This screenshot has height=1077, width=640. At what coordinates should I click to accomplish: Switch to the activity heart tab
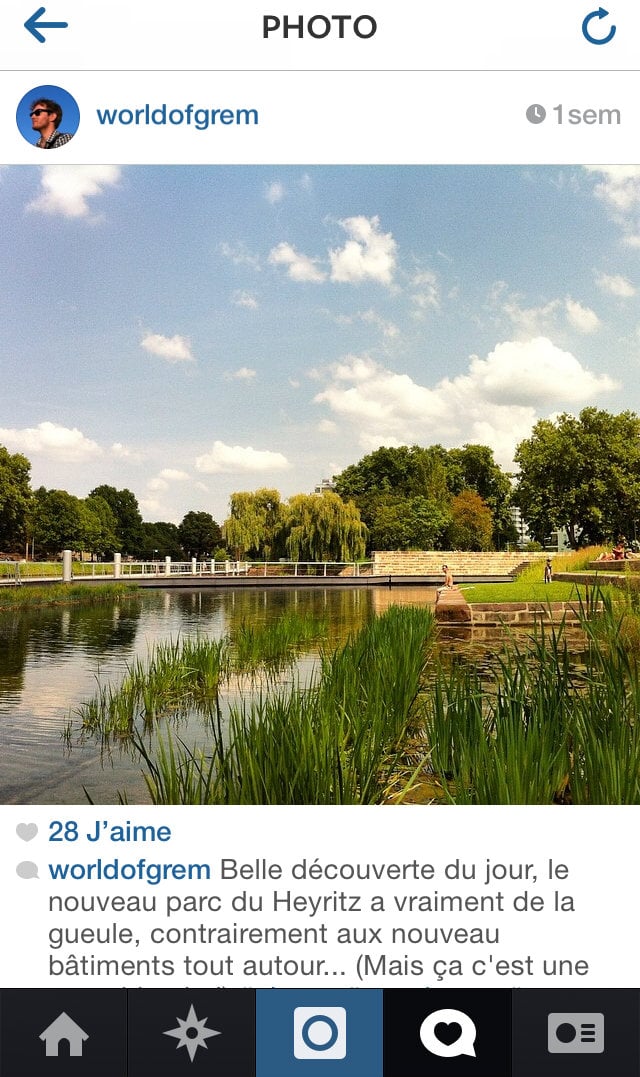[x=448, y=1033]
